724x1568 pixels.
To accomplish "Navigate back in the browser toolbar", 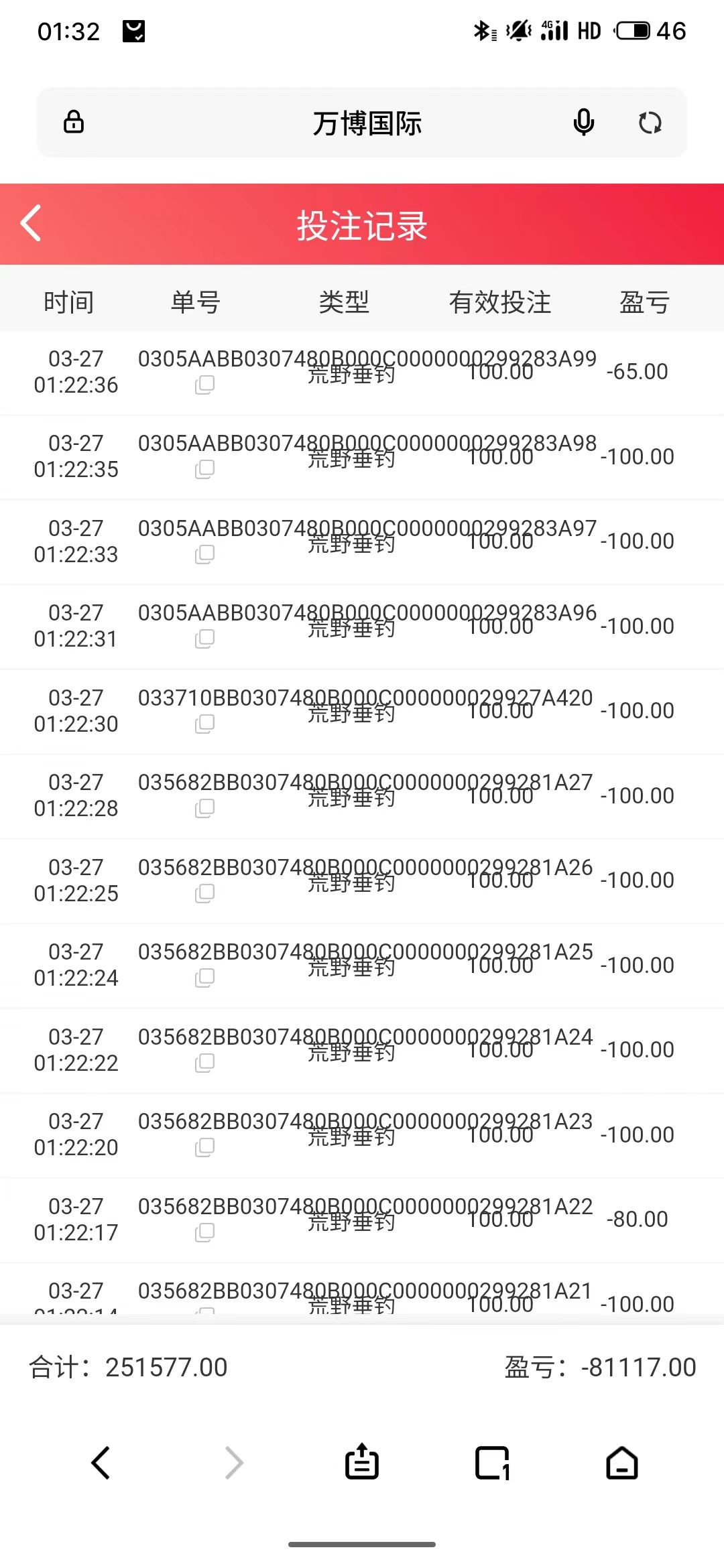I will click(x=101, y=1463).
